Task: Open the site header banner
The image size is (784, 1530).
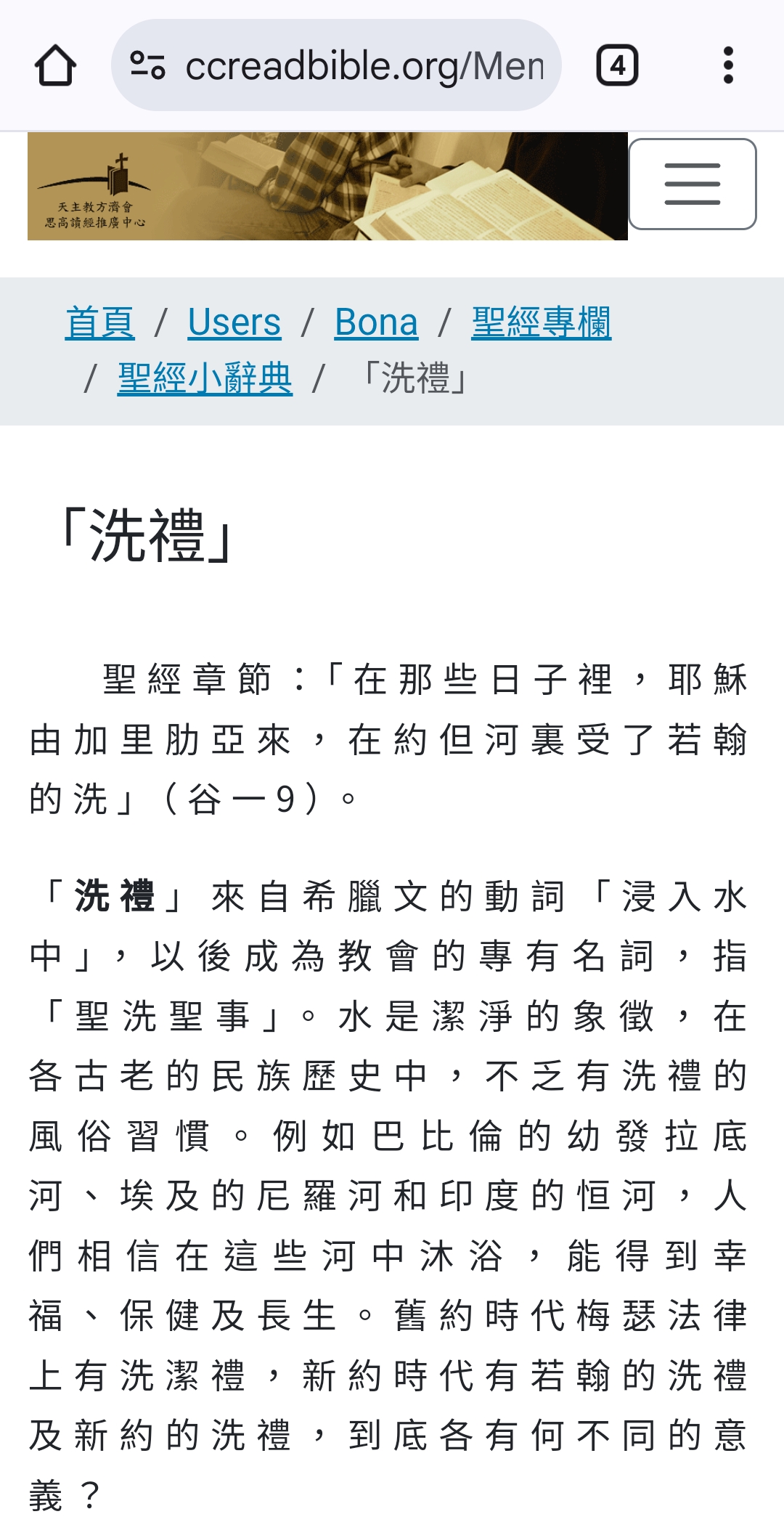Action: coord(327,186)
